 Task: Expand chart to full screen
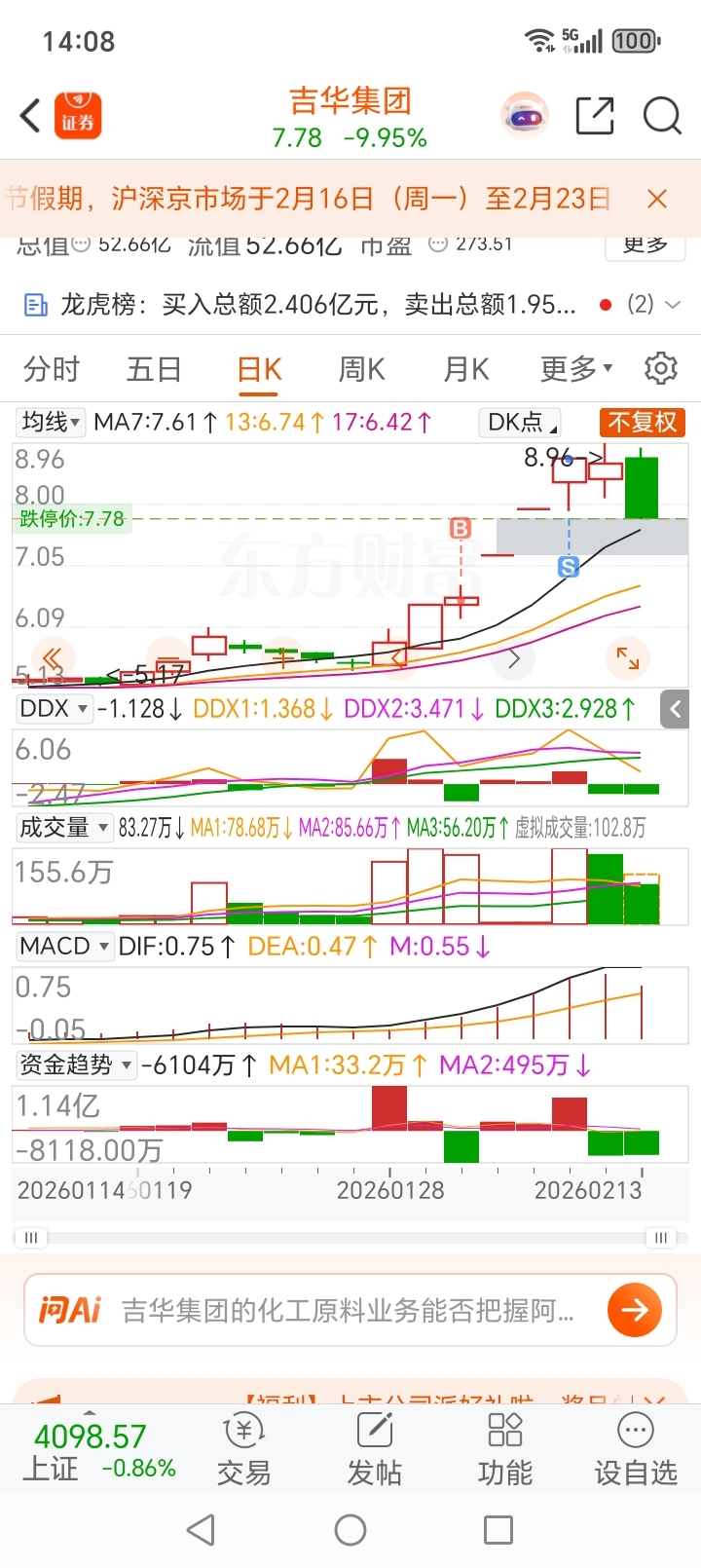[628, 659]
